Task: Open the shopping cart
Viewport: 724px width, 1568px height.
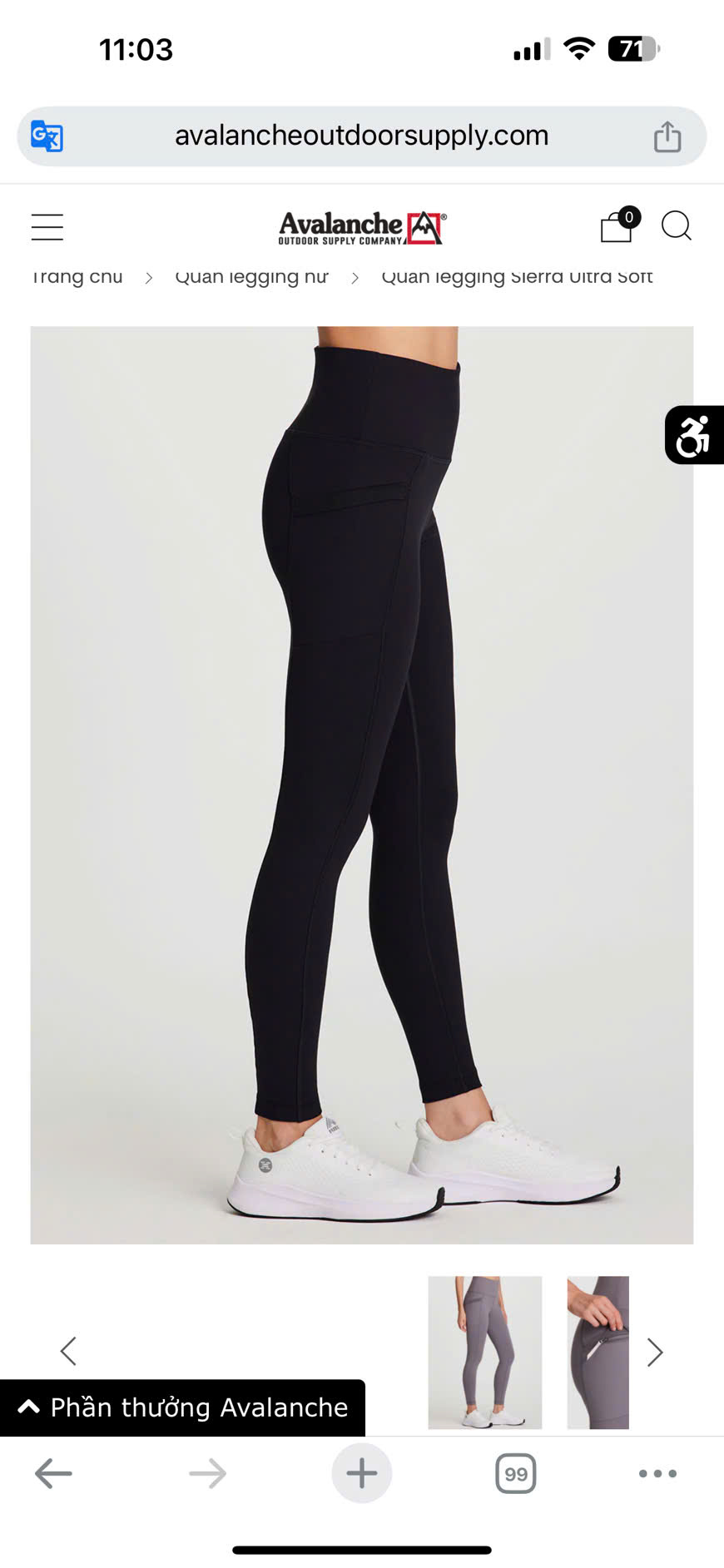Action: coord(617,226)
